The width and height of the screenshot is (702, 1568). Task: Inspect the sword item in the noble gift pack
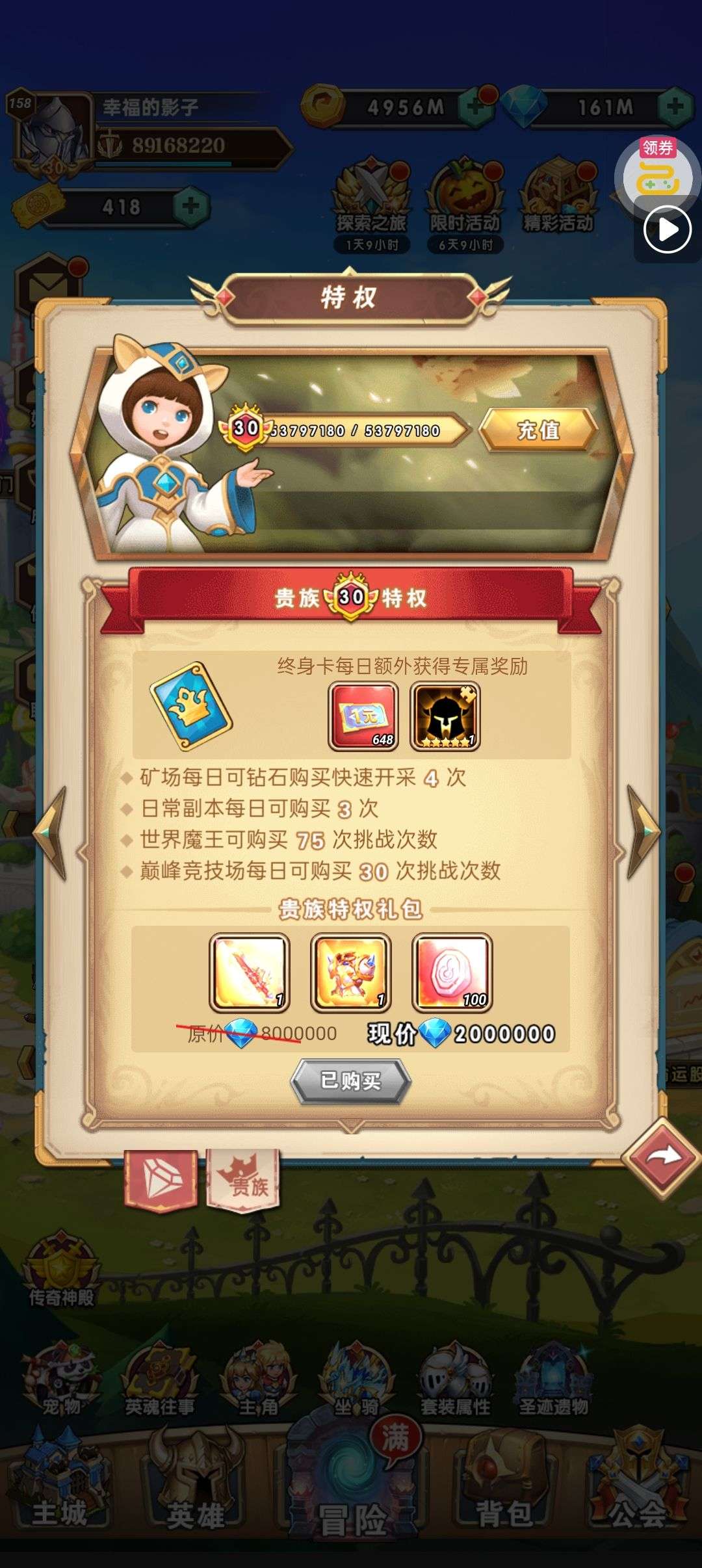point(249,973)
